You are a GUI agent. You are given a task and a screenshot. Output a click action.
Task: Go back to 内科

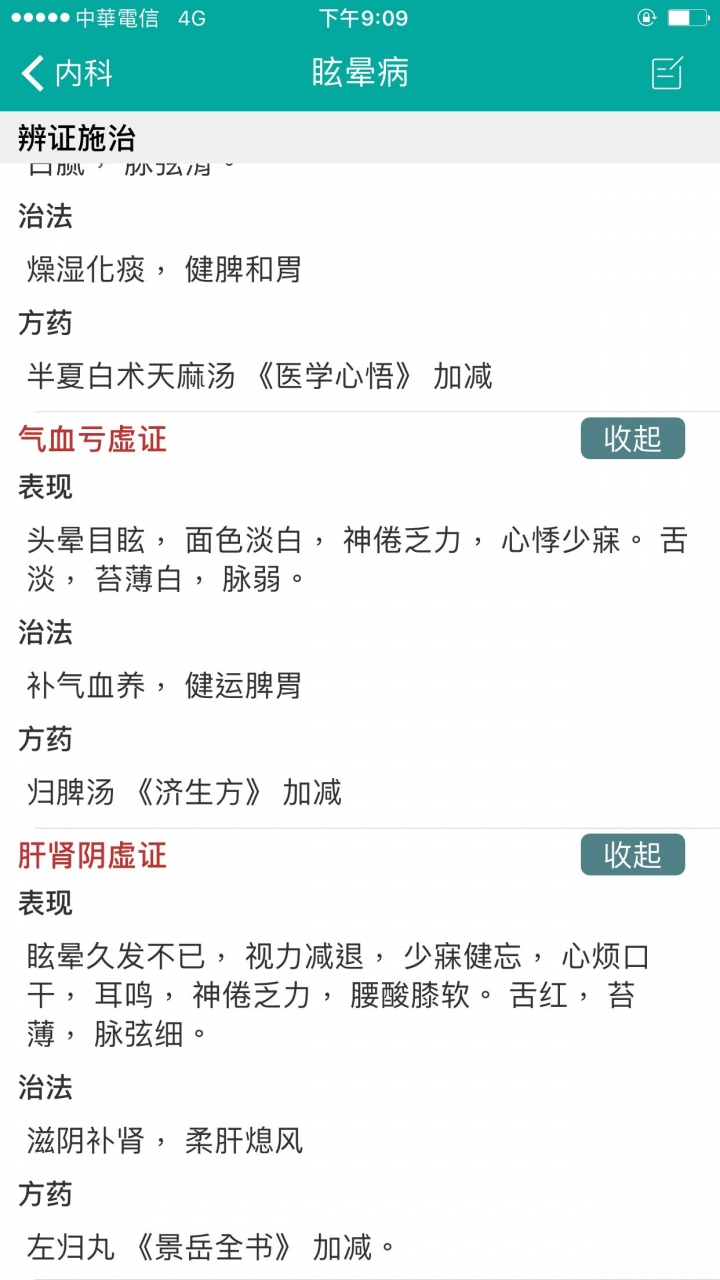click(66, 73)
